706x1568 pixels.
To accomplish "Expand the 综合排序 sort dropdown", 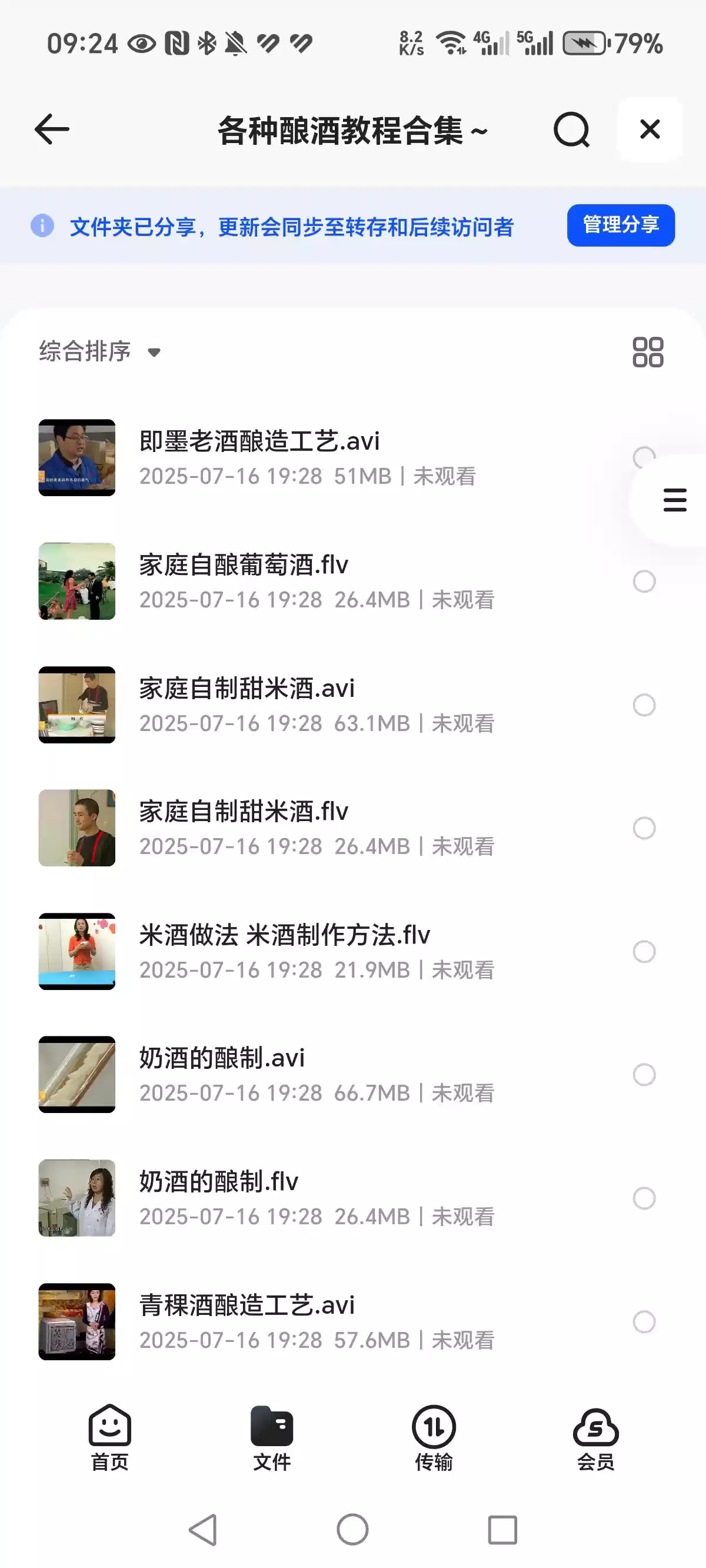I will pyautogui.click(x=100, y=351).
